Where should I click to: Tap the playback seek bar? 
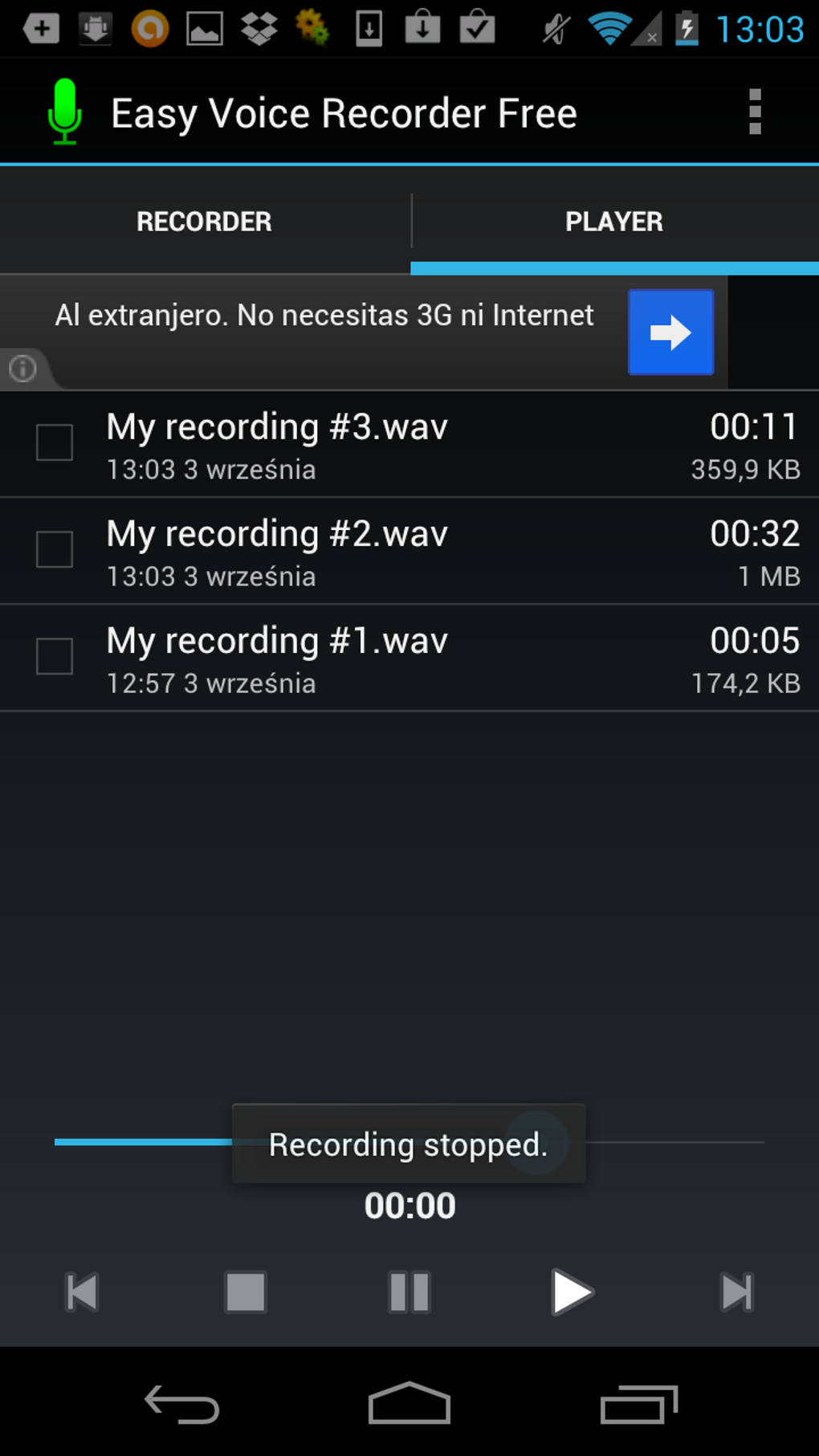(674, 1141)
